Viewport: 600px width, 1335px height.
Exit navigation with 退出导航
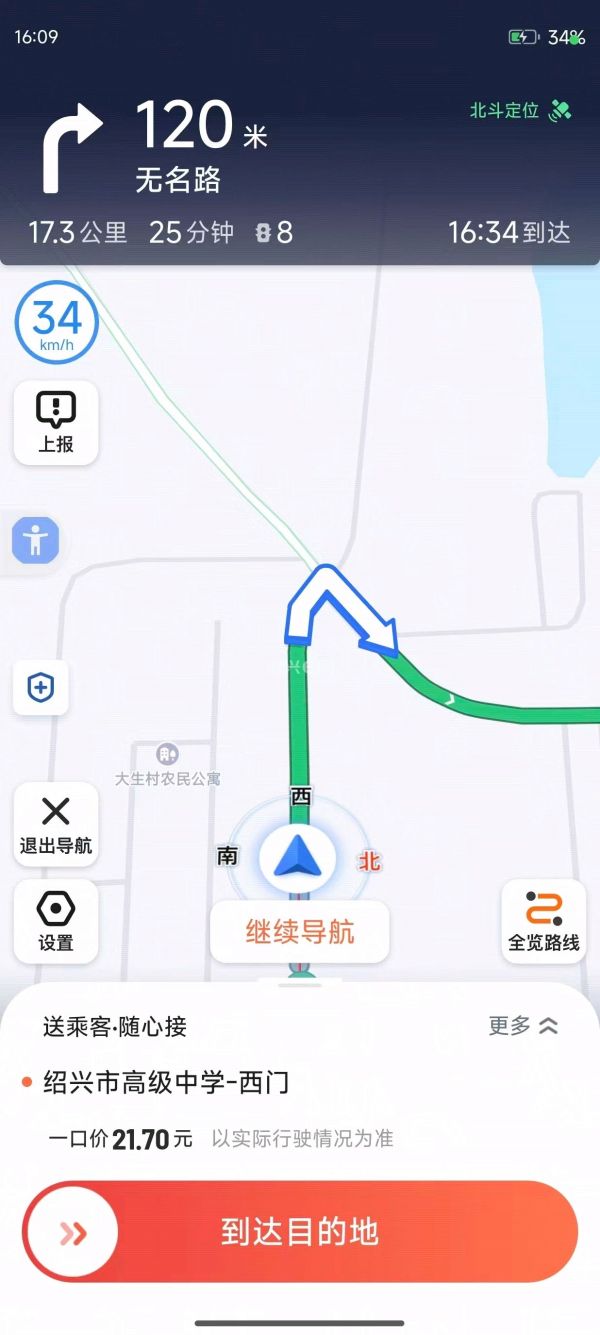(56, 825)
